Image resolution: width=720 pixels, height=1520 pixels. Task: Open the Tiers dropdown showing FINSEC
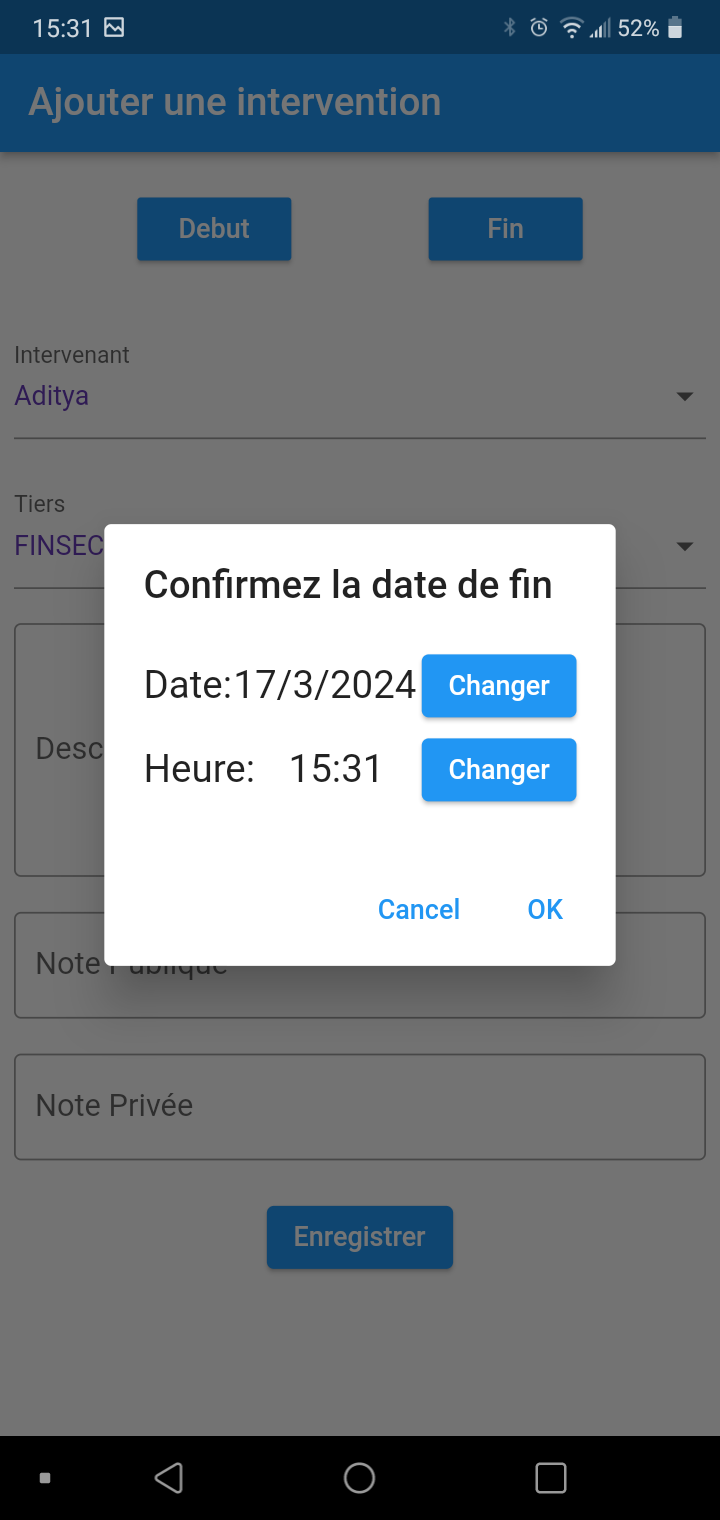pyautogui.click(x=684, y=546)
